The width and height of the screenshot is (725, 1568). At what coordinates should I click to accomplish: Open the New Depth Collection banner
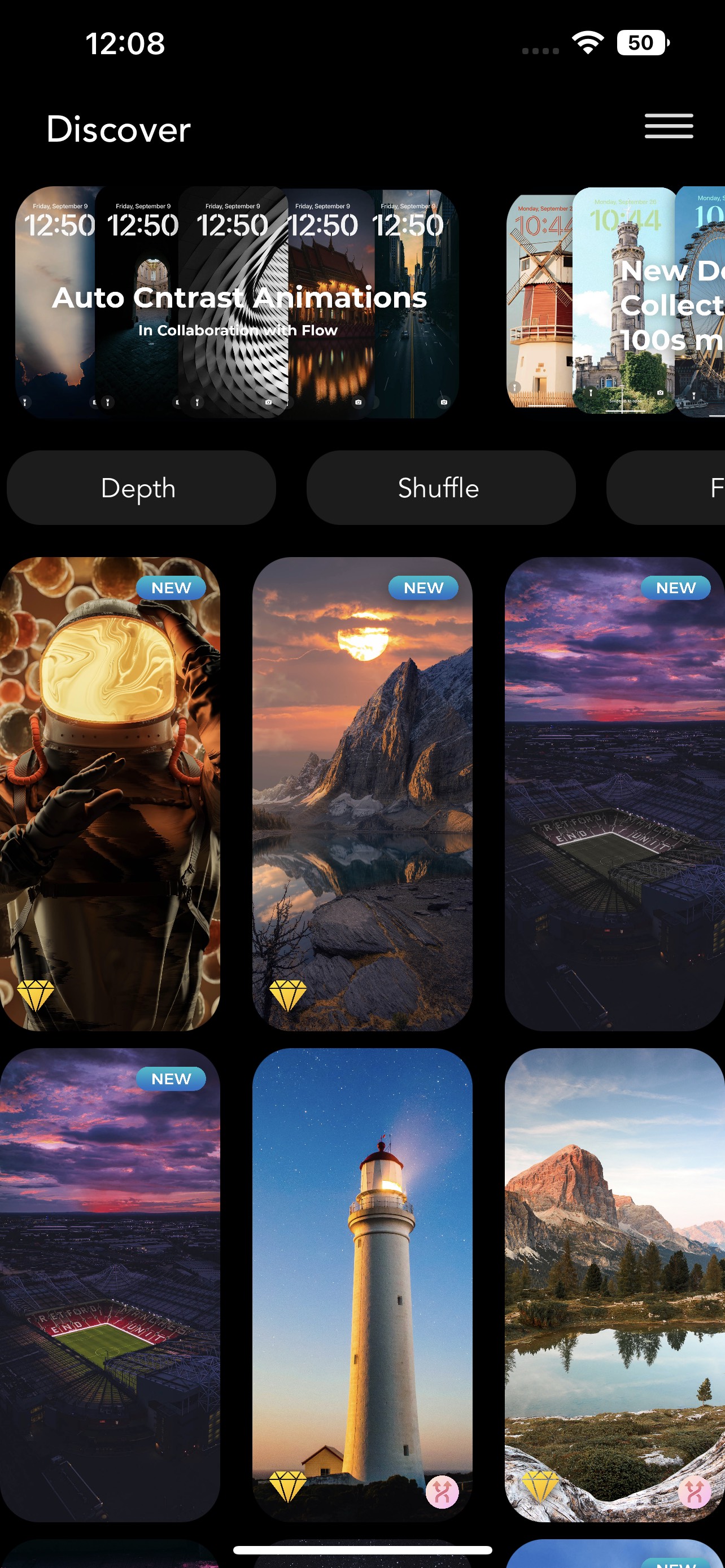pos(615,301)
